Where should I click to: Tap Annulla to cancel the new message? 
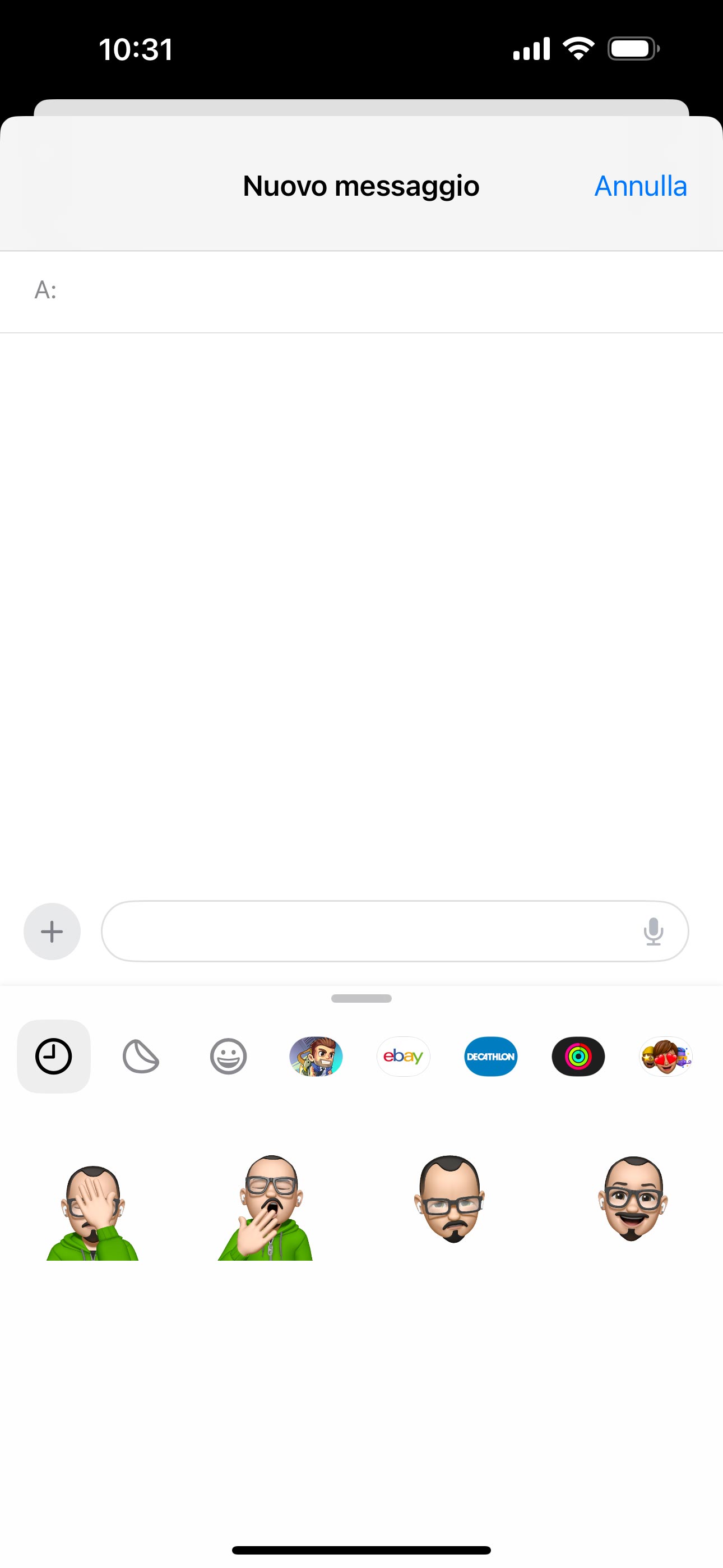(x=640, y=186)
